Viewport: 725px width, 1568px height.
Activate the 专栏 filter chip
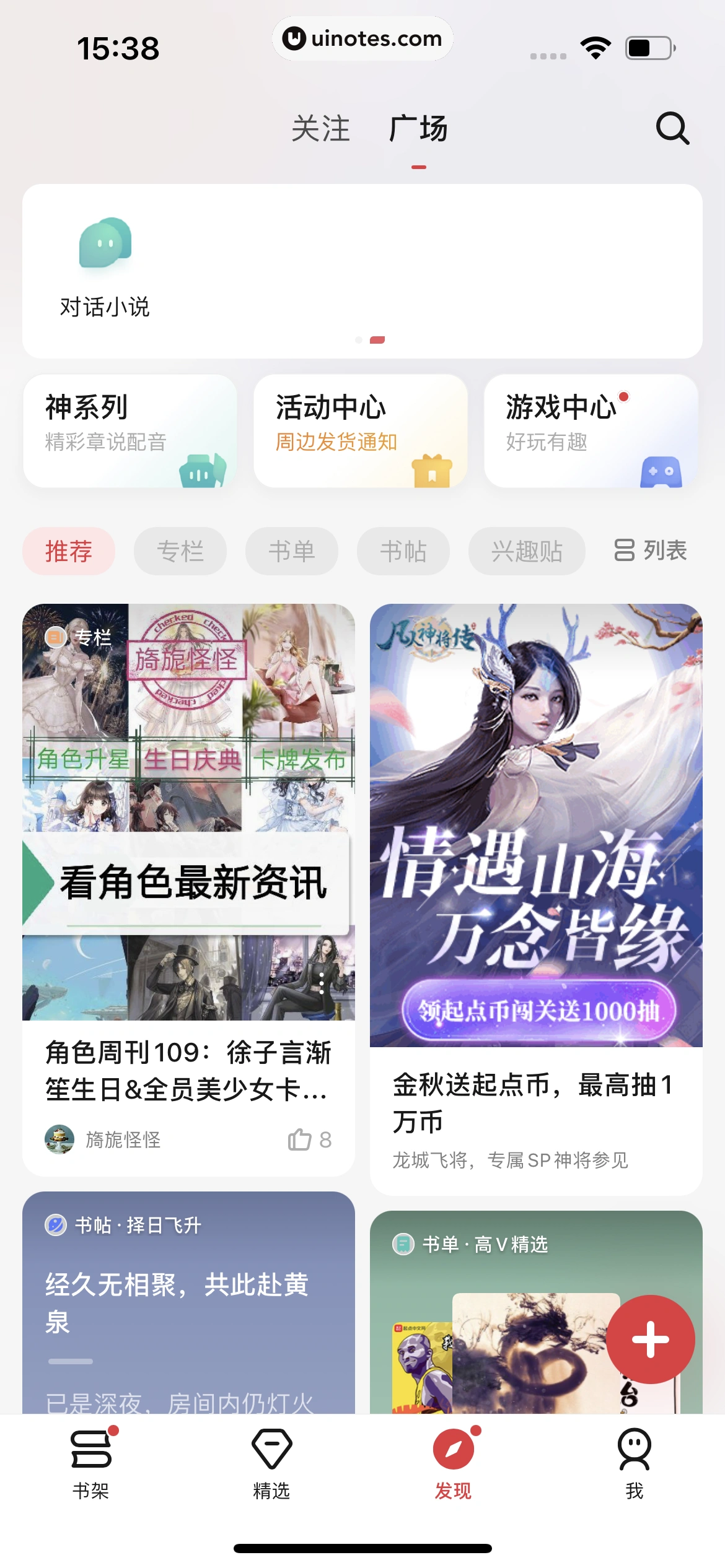coord(180,551)
